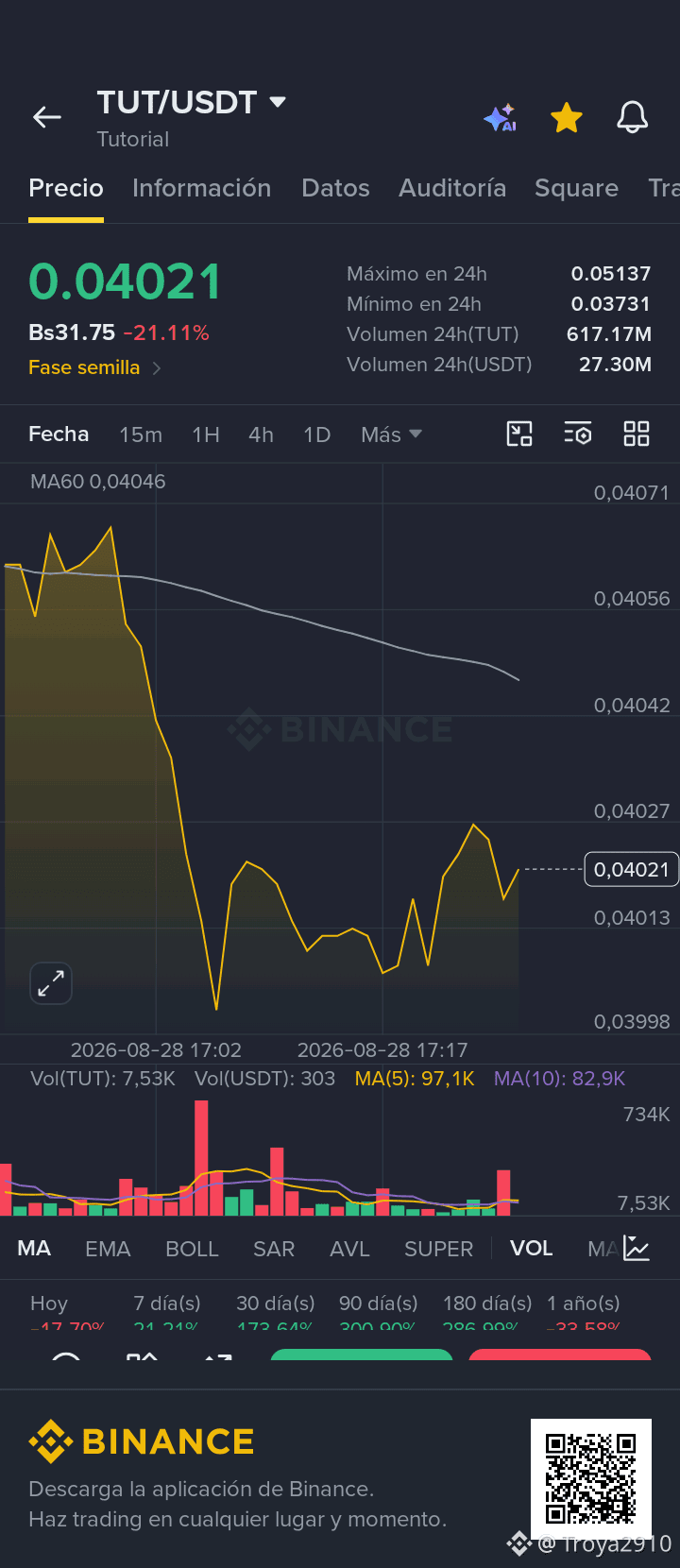The height and width of the screenshot is (1568, 680).
Task: Enable the BOLL indicator
Action: pyautogui.click(x=192, y=1249)
